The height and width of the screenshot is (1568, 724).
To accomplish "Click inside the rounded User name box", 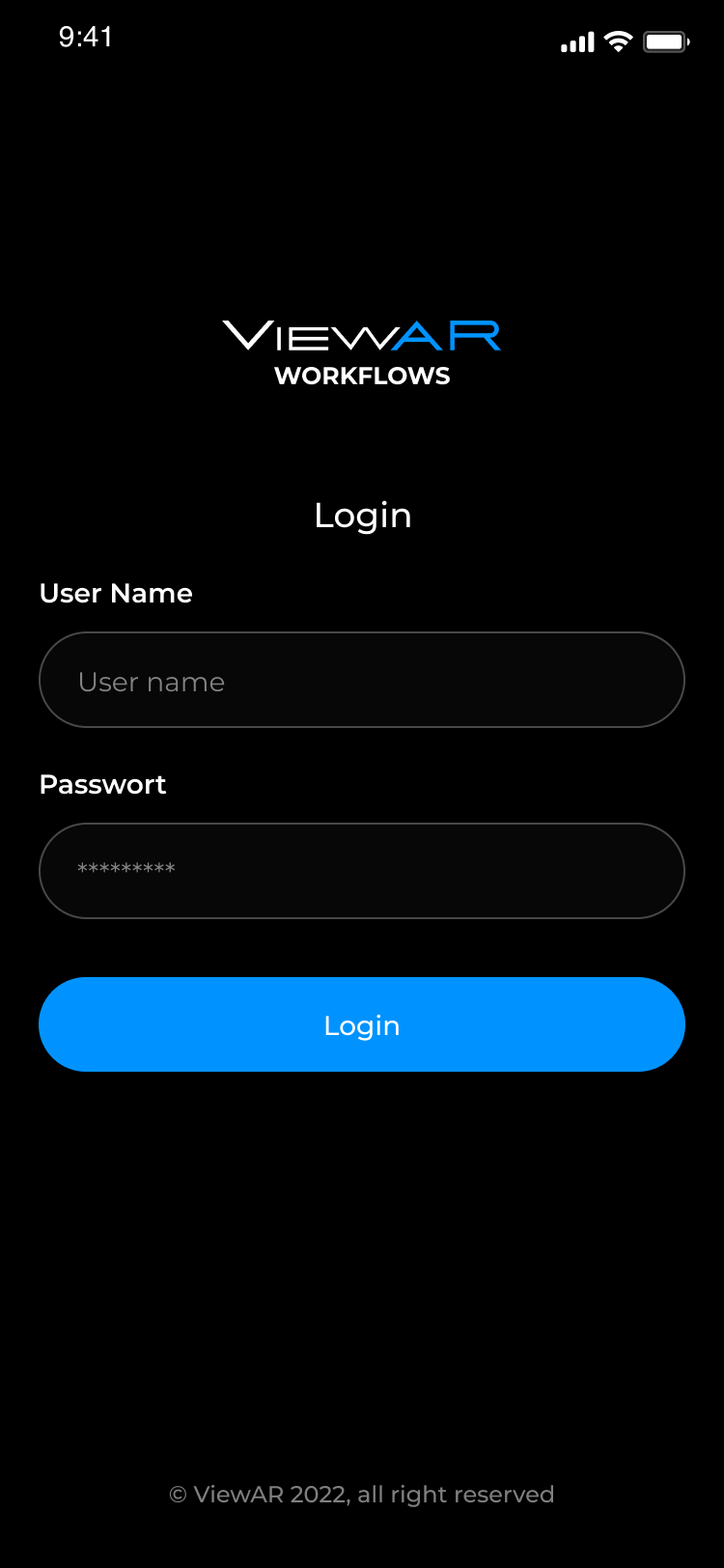I will point(362,680).
